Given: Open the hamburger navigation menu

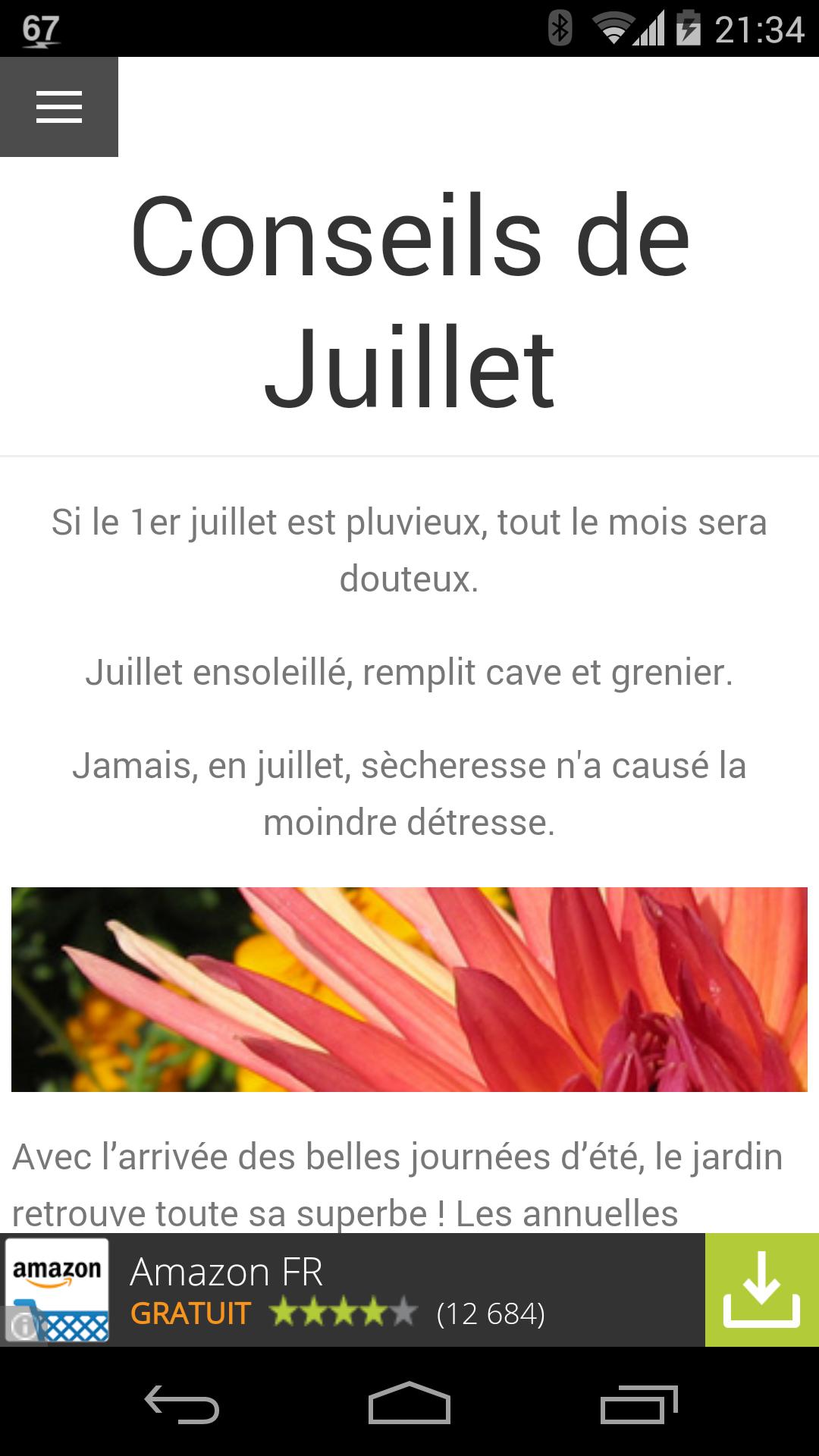Looking at the screenshot, I should [59, 108].
